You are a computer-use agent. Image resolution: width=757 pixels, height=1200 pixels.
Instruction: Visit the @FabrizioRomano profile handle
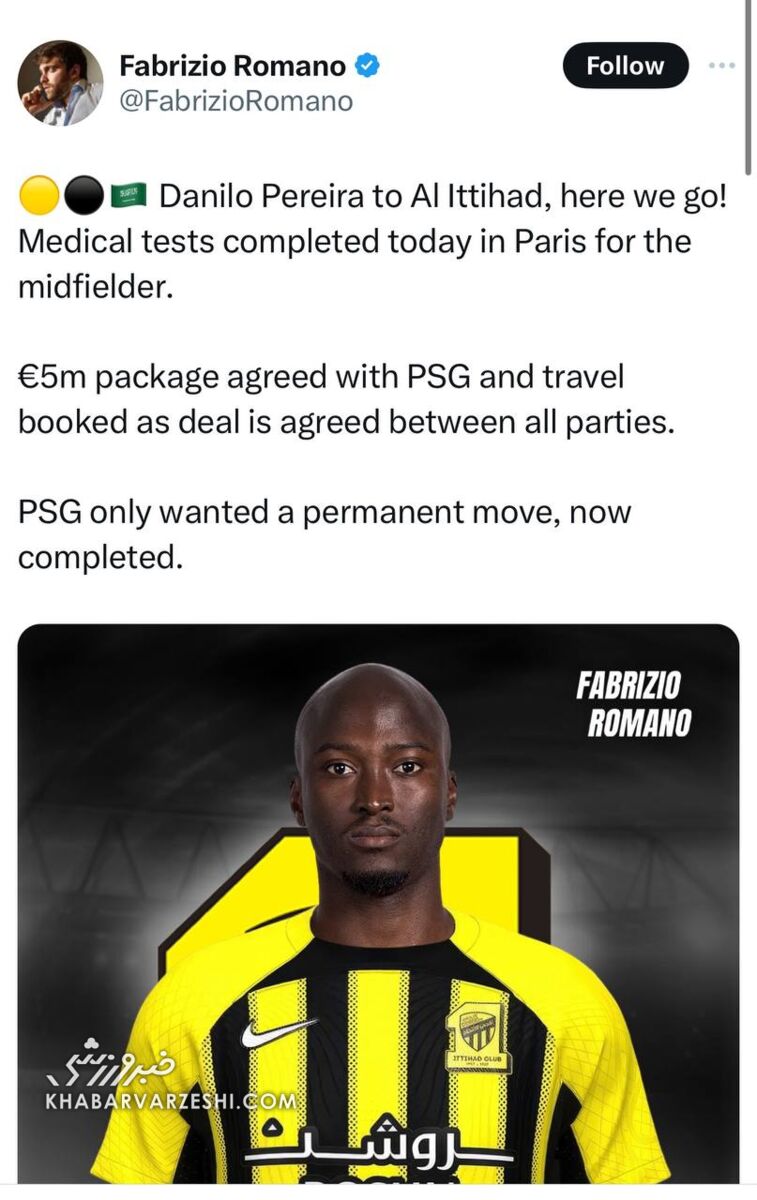click(236, 100)
